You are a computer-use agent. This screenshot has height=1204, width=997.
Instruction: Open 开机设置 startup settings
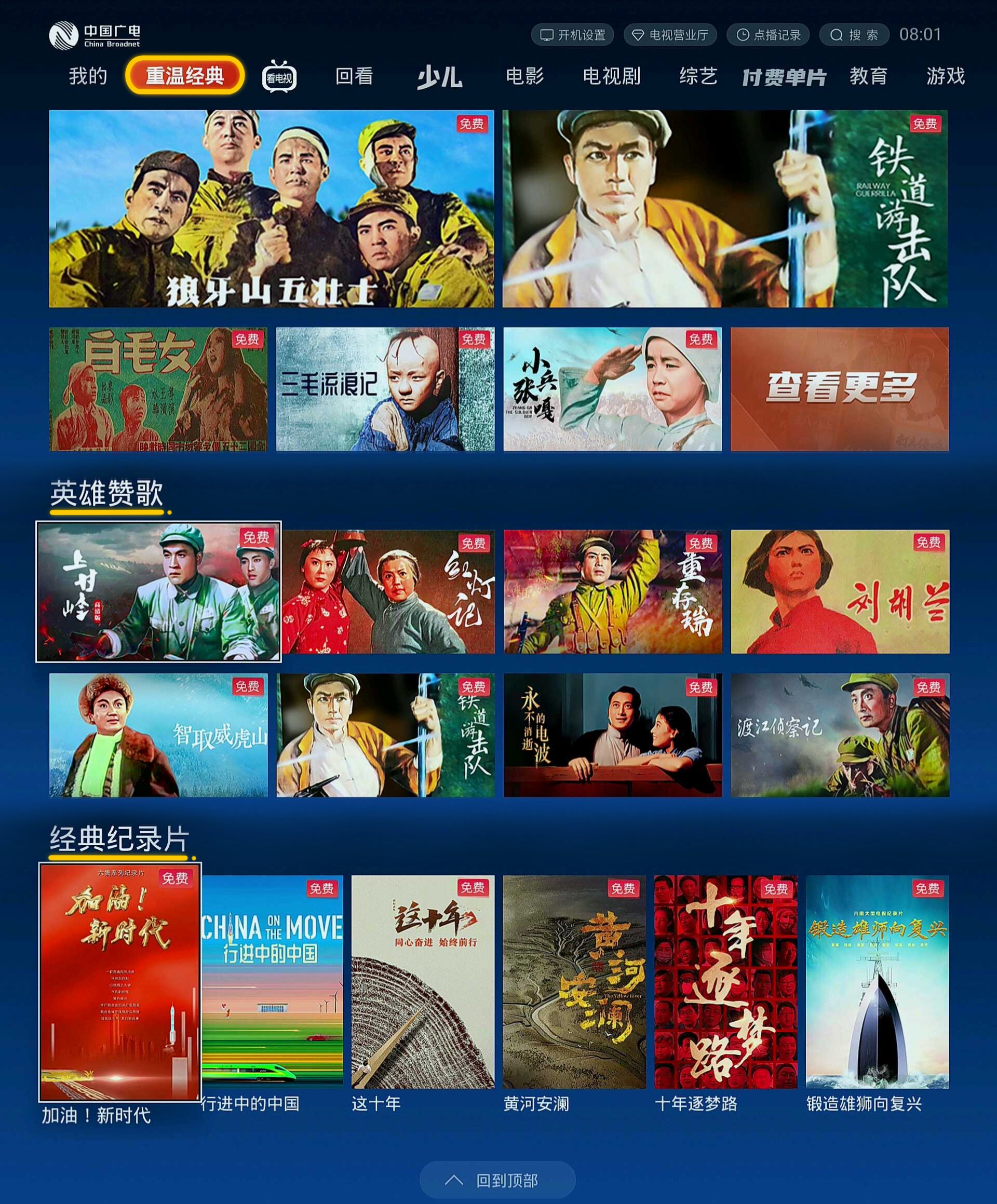(x=572, y=35)
